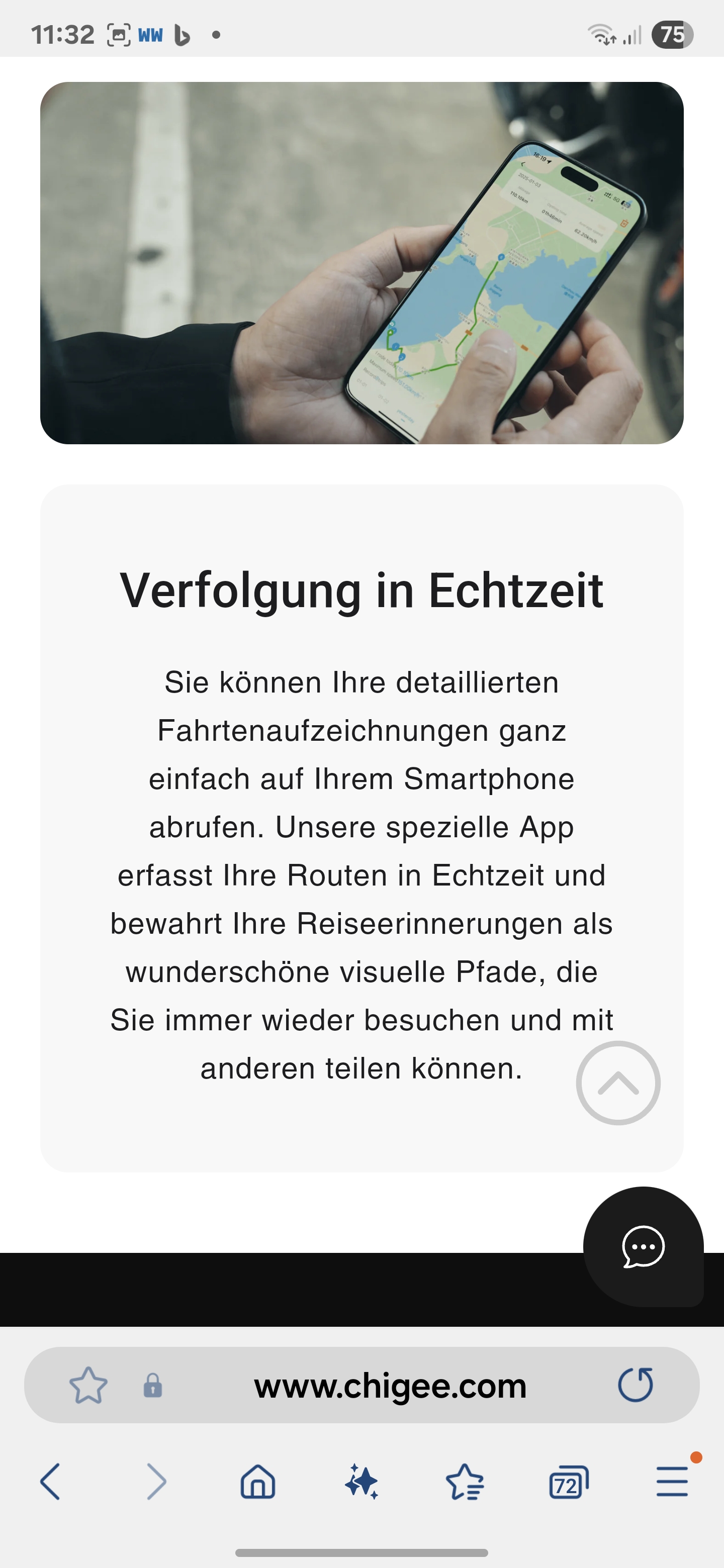Open the browser hamburger menu
The image size is (724, 1568).
coord(672,1482)
